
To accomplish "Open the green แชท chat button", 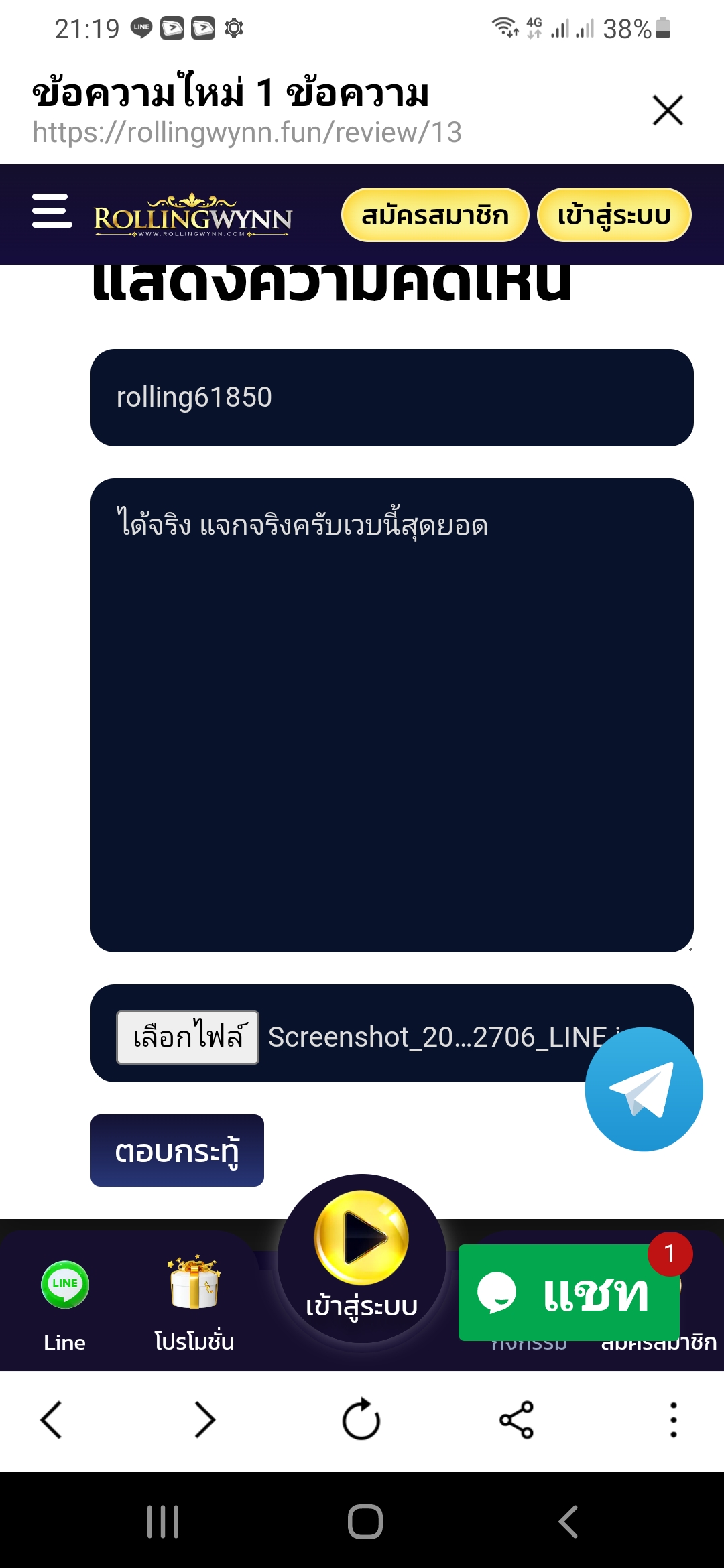I will [569, 1293].
